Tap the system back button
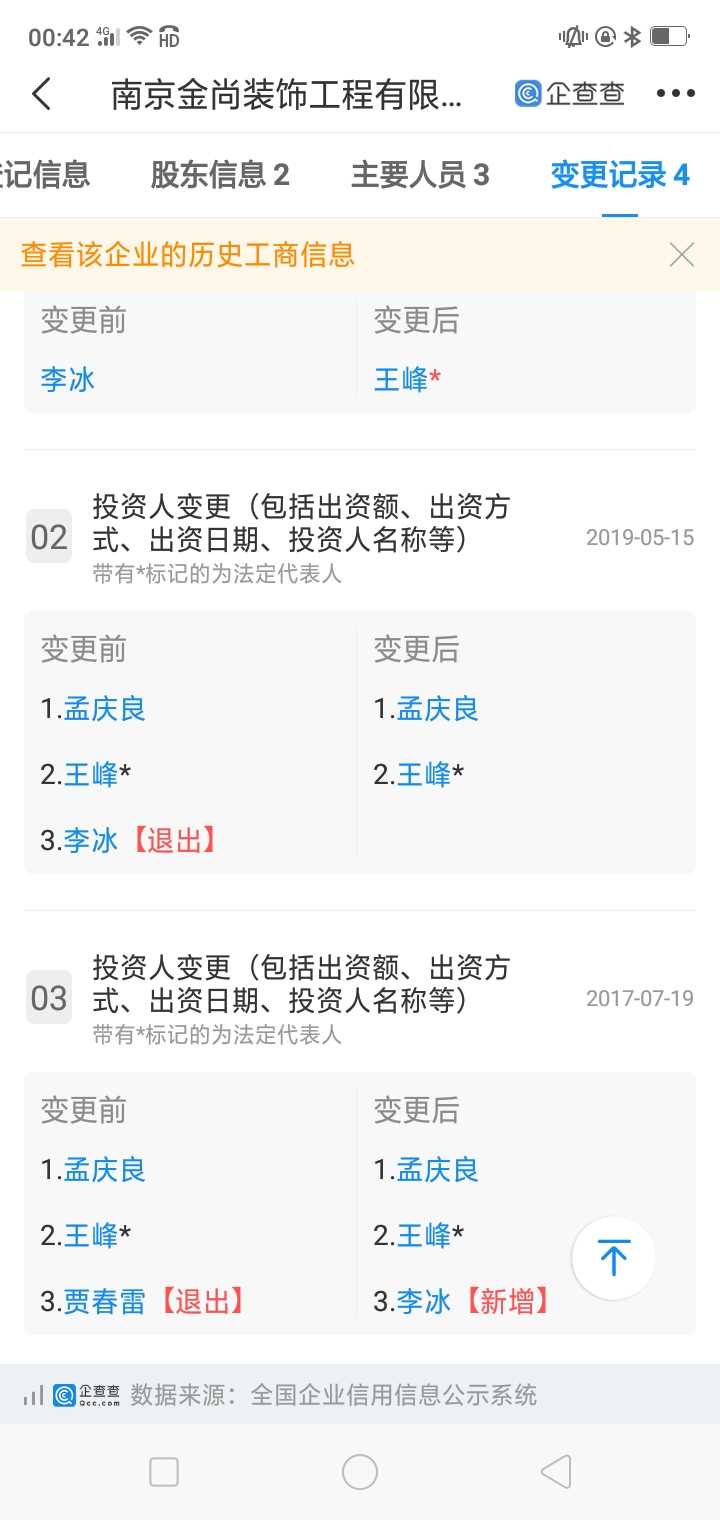Screen dimensions: 720x1520 tap(556, 1472)
